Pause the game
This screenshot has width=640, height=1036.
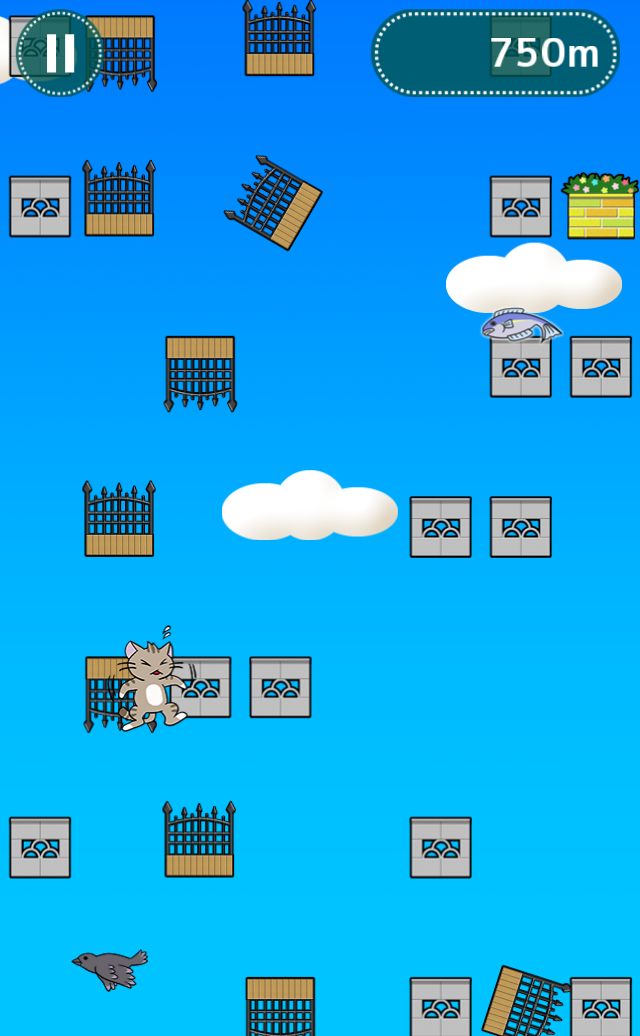coord(59,53)
